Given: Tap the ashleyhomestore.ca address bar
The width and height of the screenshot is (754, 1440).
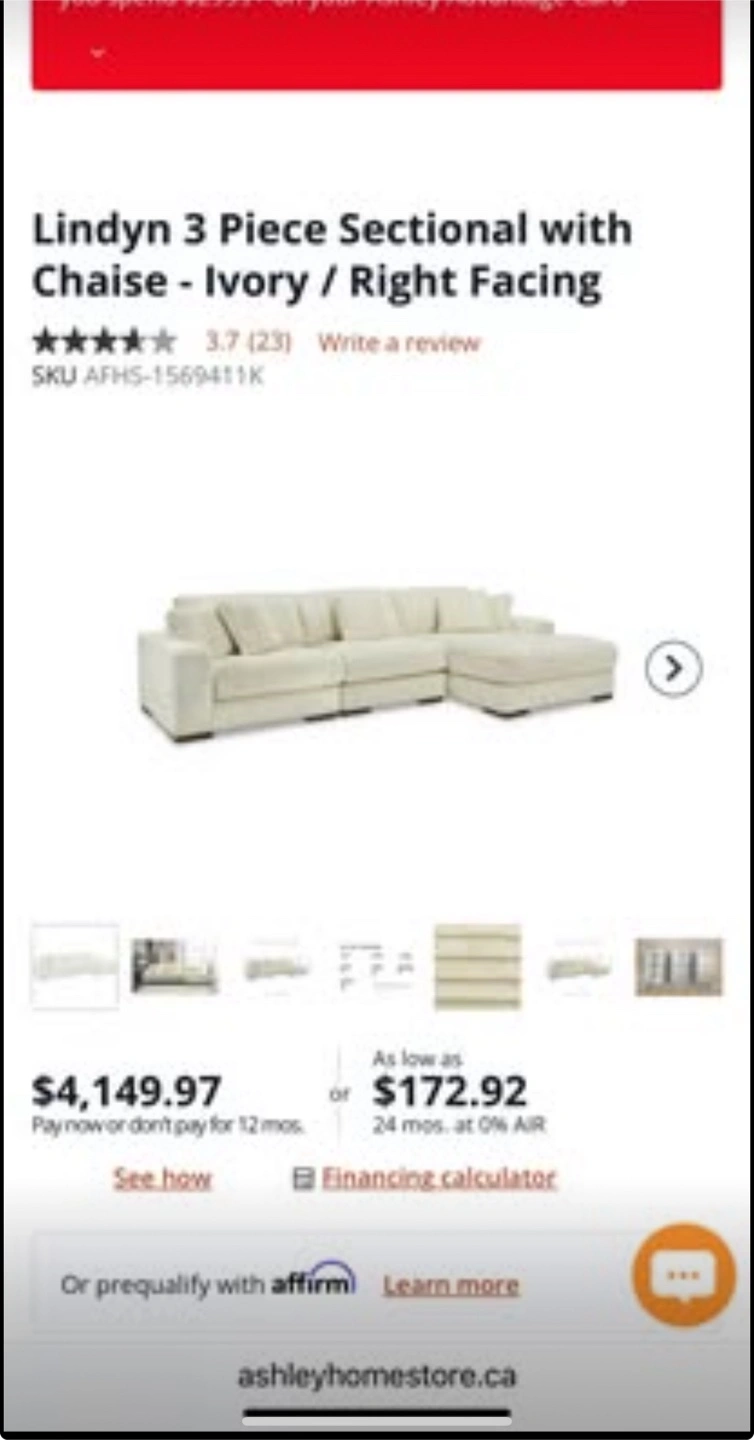Looking at the screenshot, I should (377, 1376).
